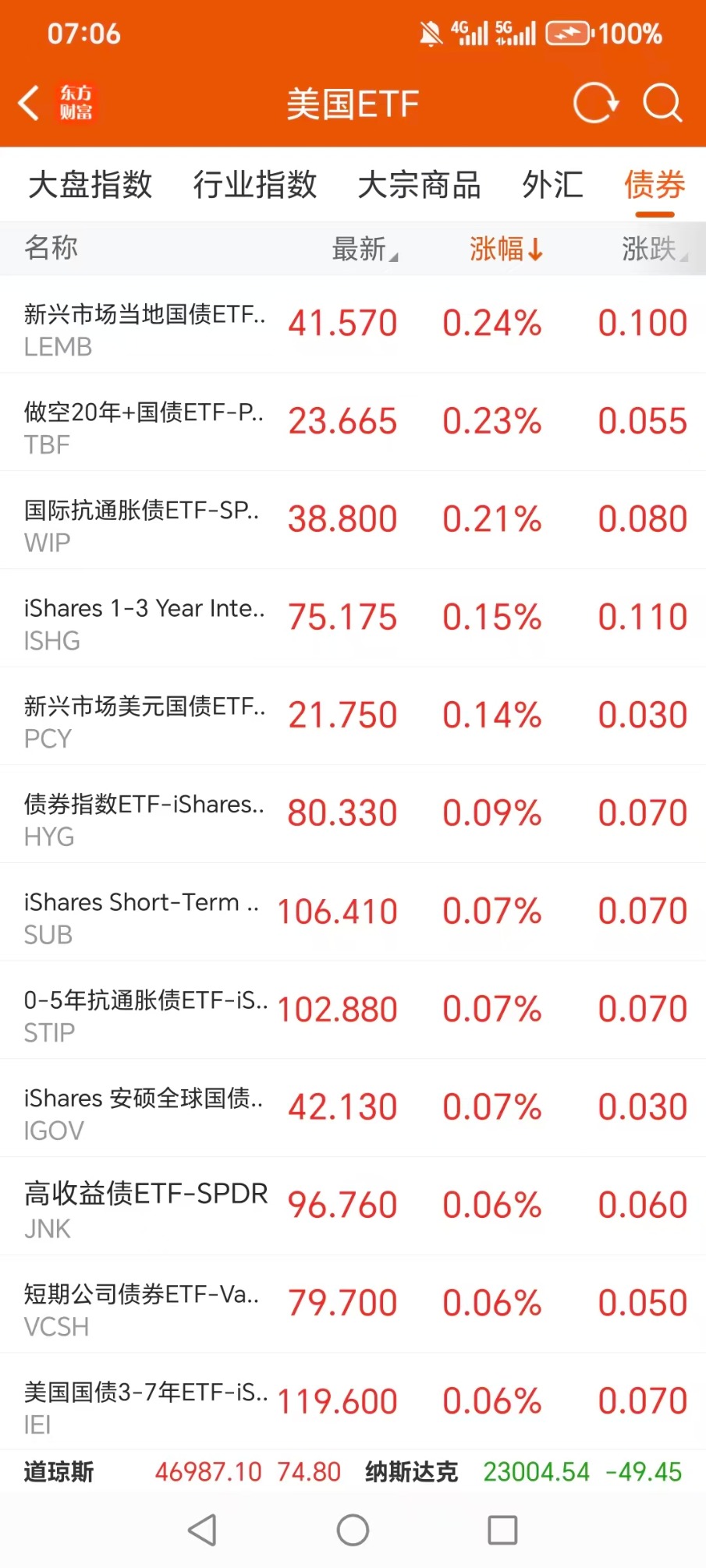
Task: Select the 大宗商品 tab
Action: 419,186
